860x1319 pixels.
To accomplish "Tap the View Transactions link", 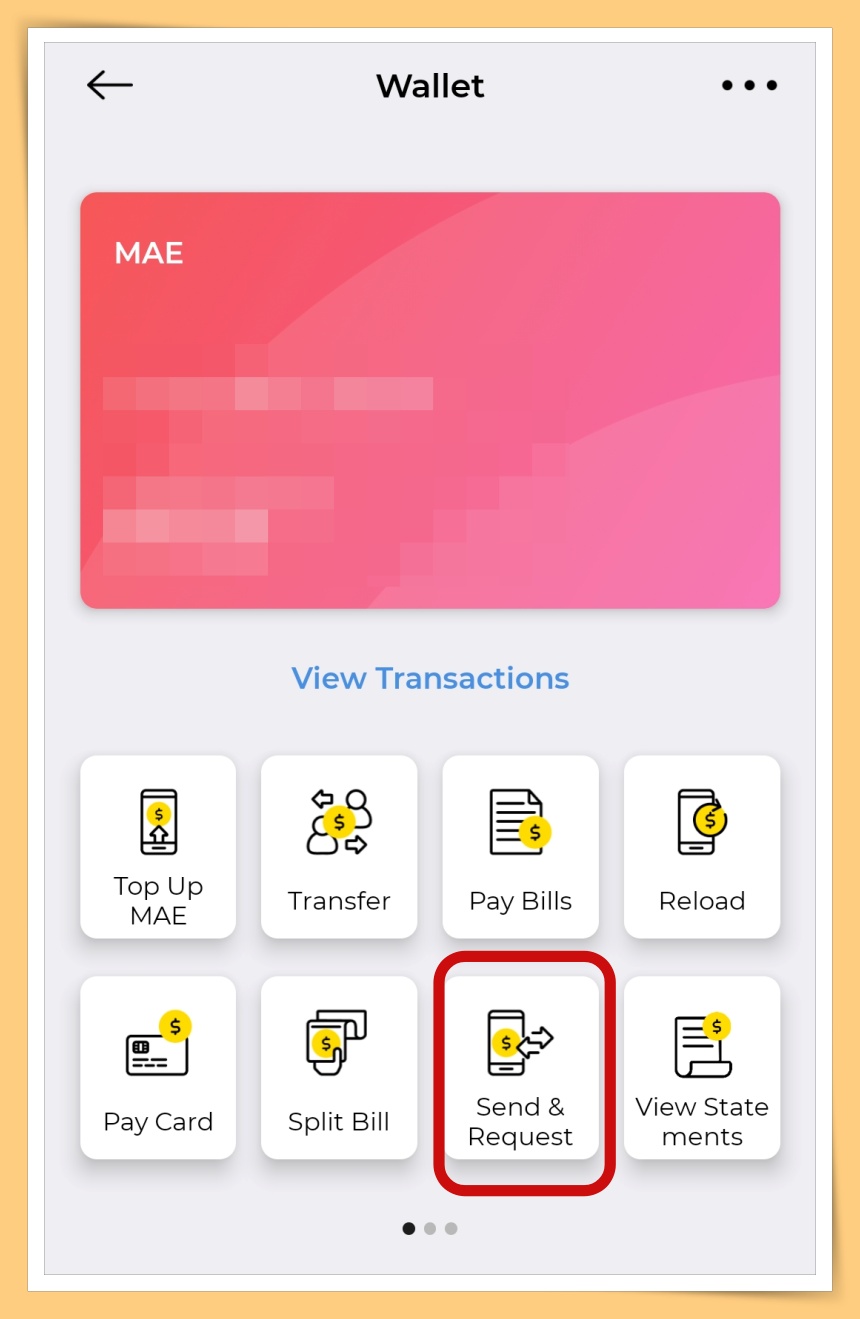I will [430, 678].
